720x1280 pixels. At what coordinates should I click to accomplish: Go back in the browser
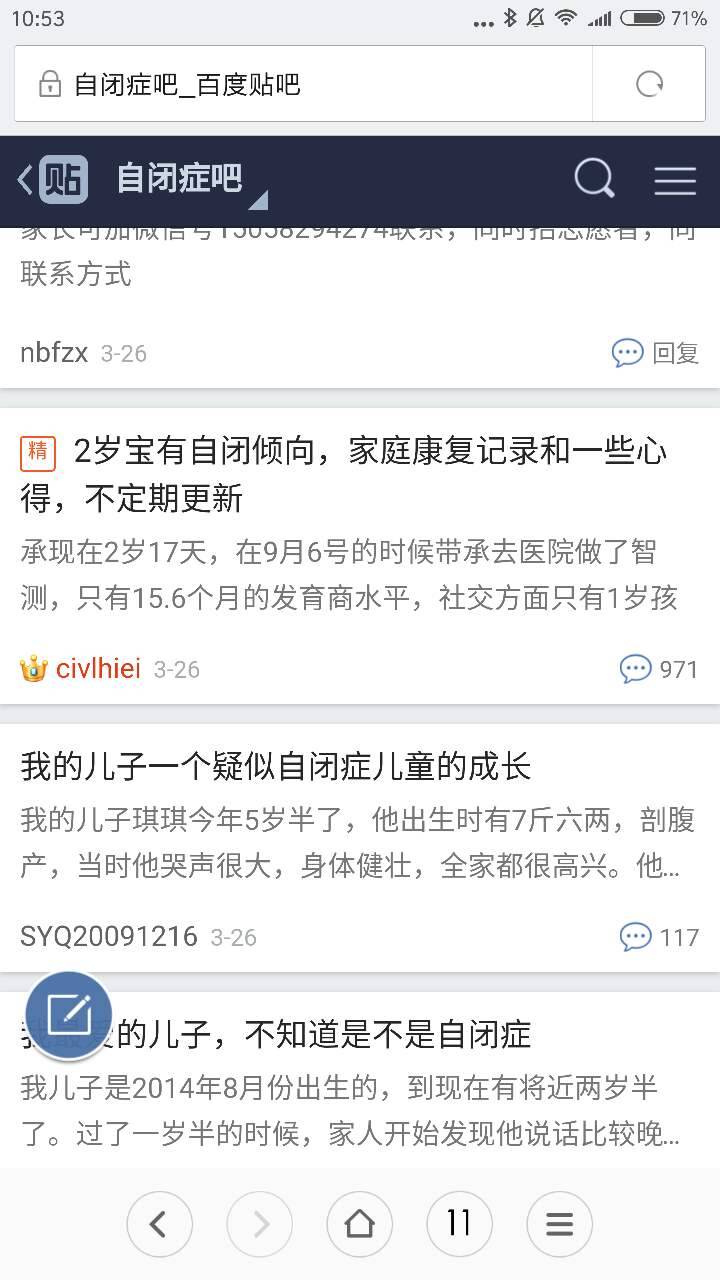click(158, 1223)
